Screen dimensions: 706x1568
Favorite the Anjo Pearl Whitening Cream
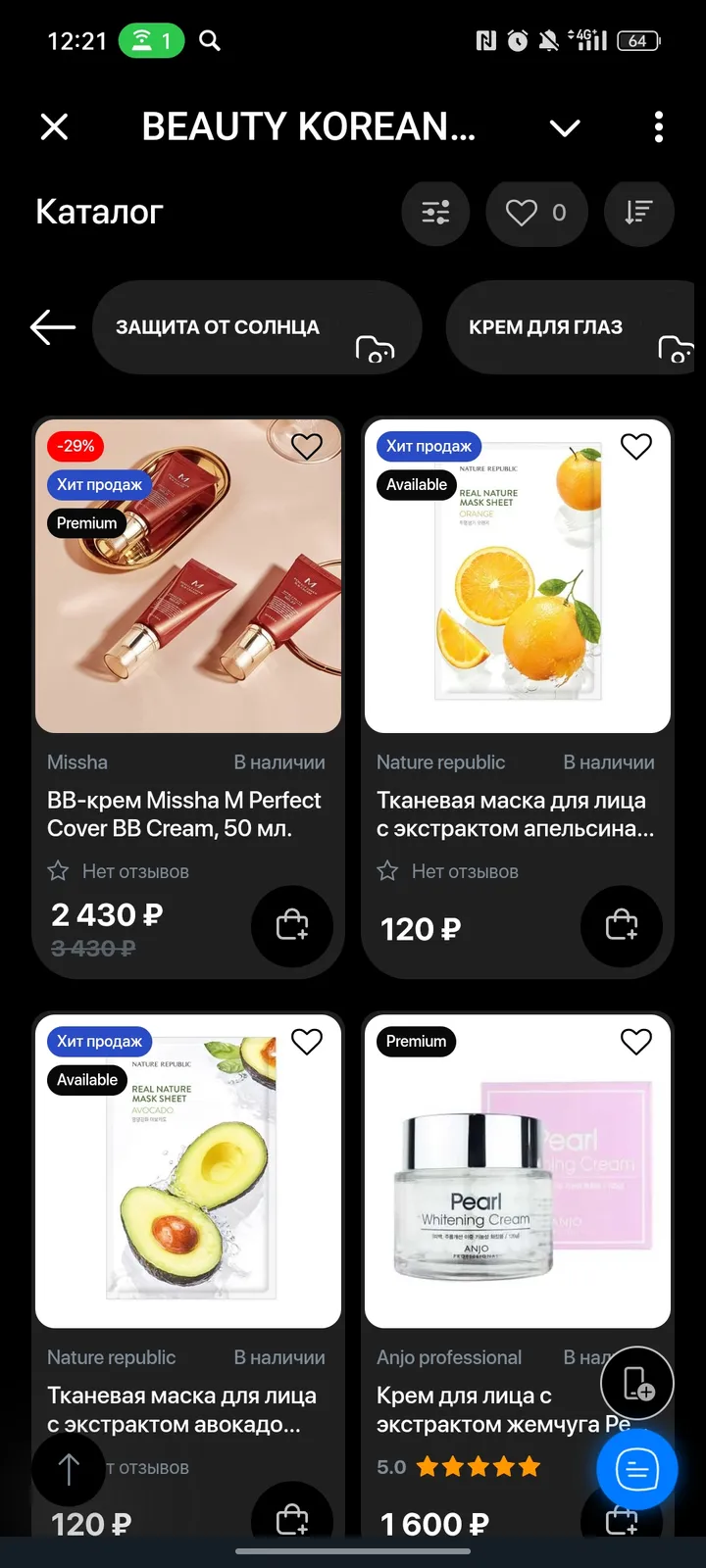[635, 1041]
